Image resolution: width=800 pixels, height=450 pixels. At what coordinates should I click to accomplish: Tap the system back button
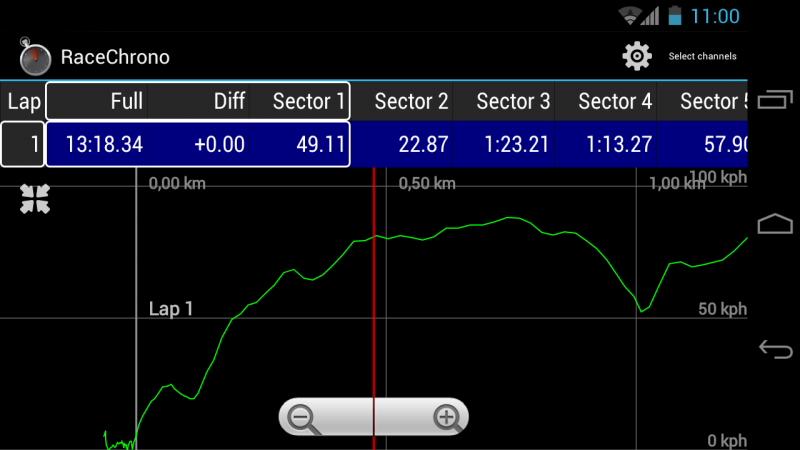pyautogui.click(x=776, y=349)
